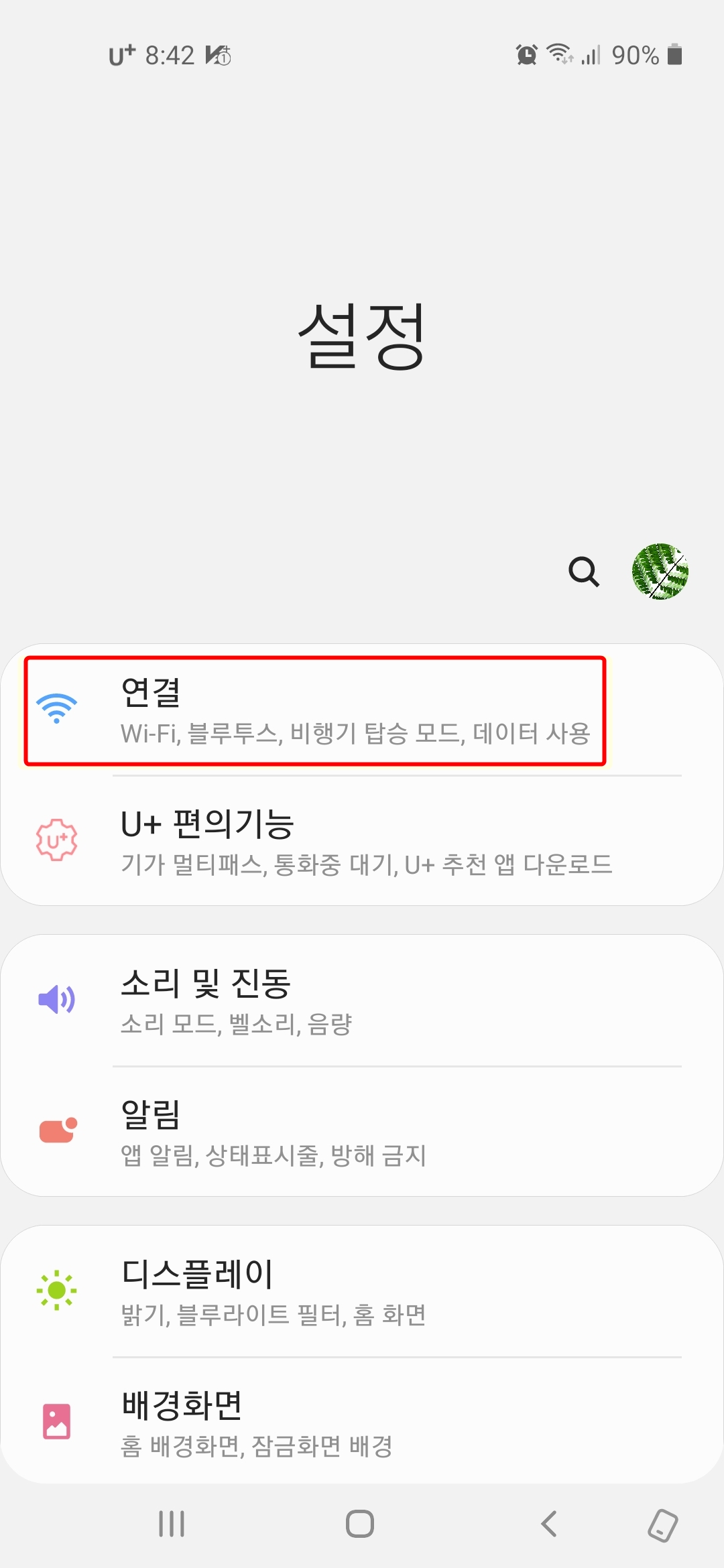The image size is (724, 1568).
Task: Open display settings via the brightness icon
Action: click(x=57, y=1290)
